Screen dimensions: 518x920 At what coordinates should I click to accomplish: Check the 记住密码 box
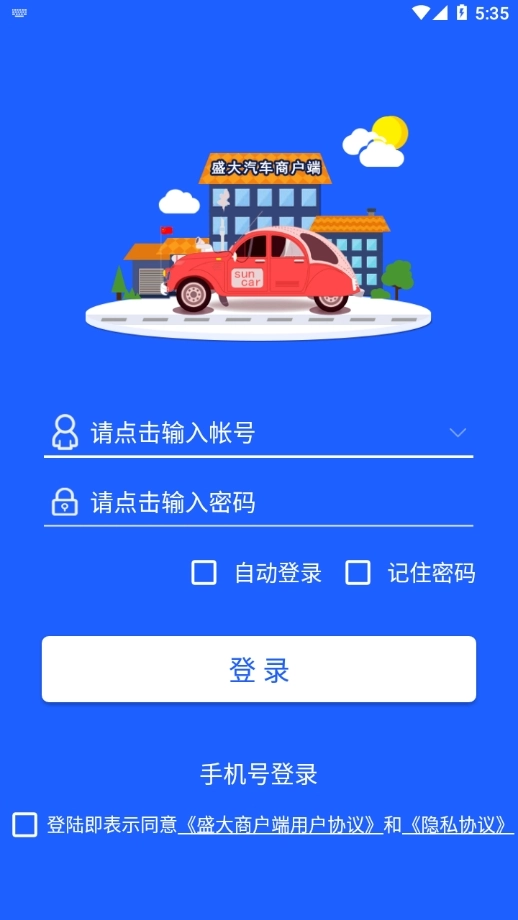tap(357, 573)
